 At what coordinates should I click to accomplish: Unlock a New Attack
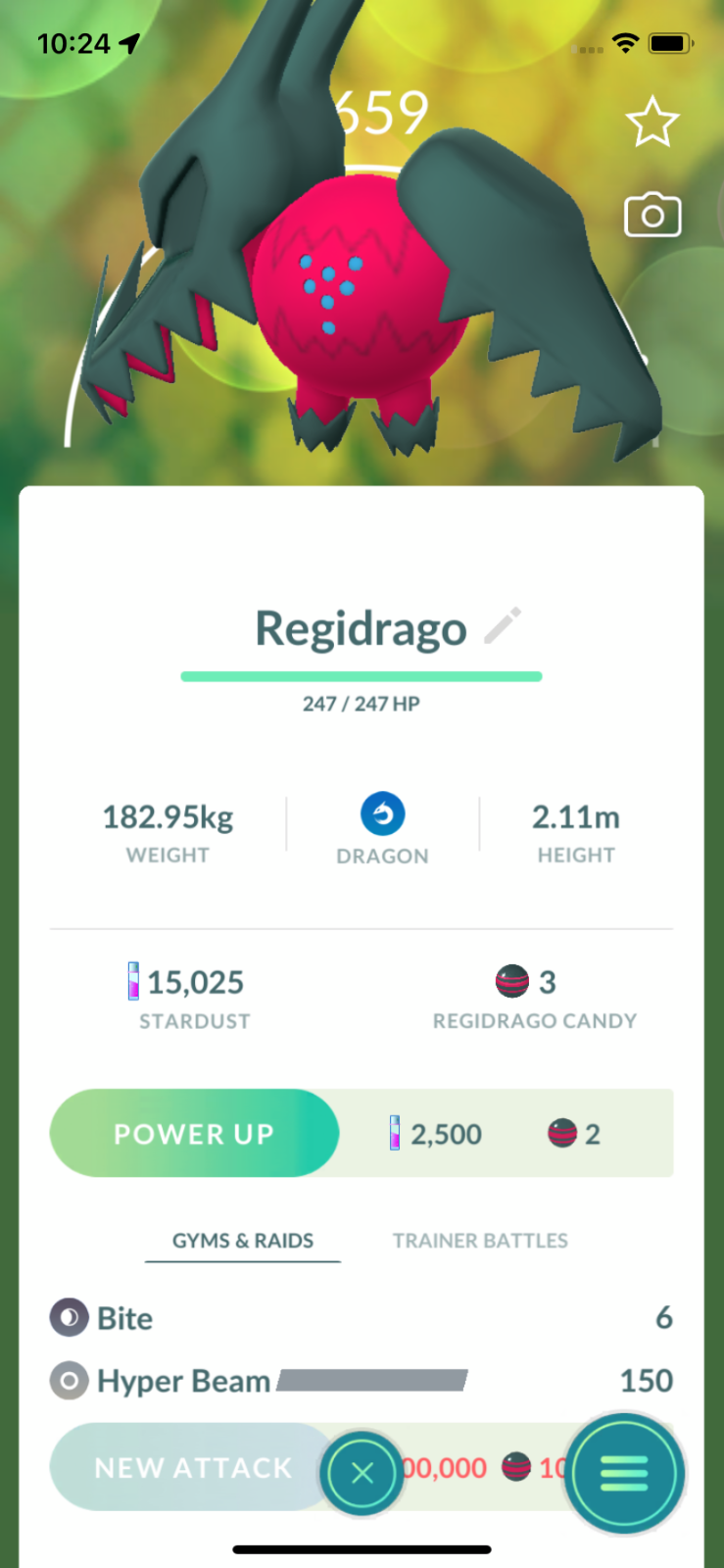tap(192, 1467)
